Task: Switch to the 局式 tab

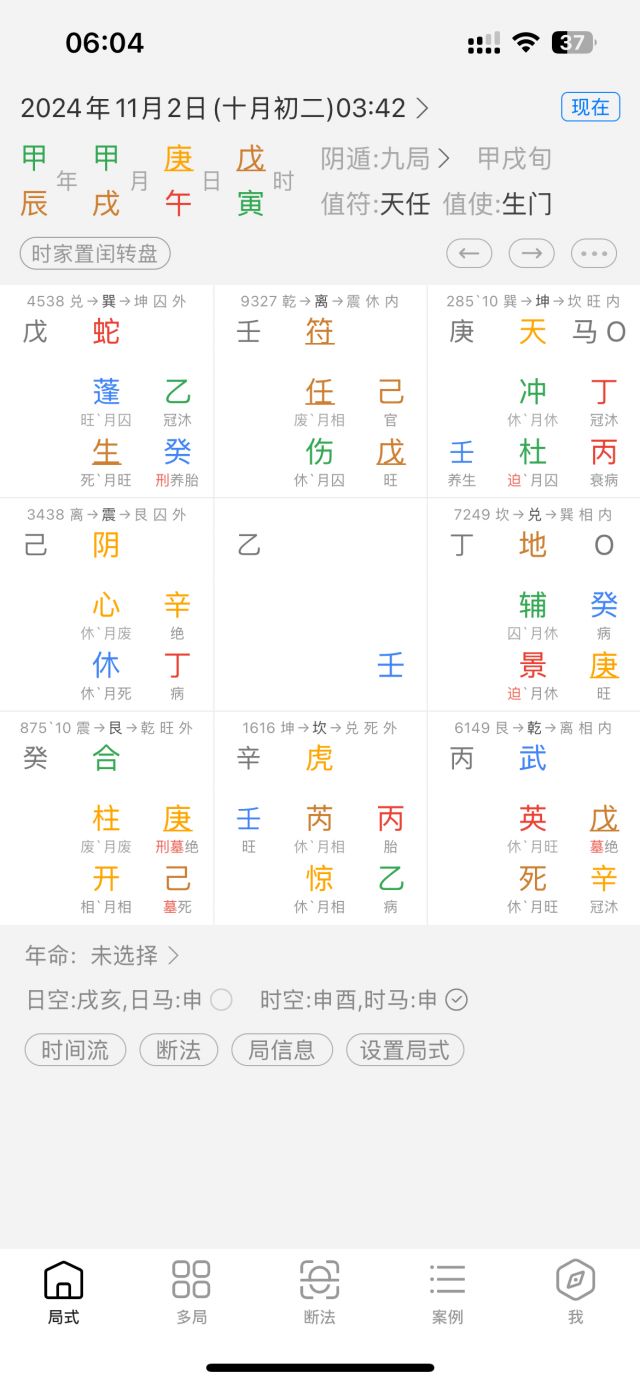Action: coord(63,1291)
